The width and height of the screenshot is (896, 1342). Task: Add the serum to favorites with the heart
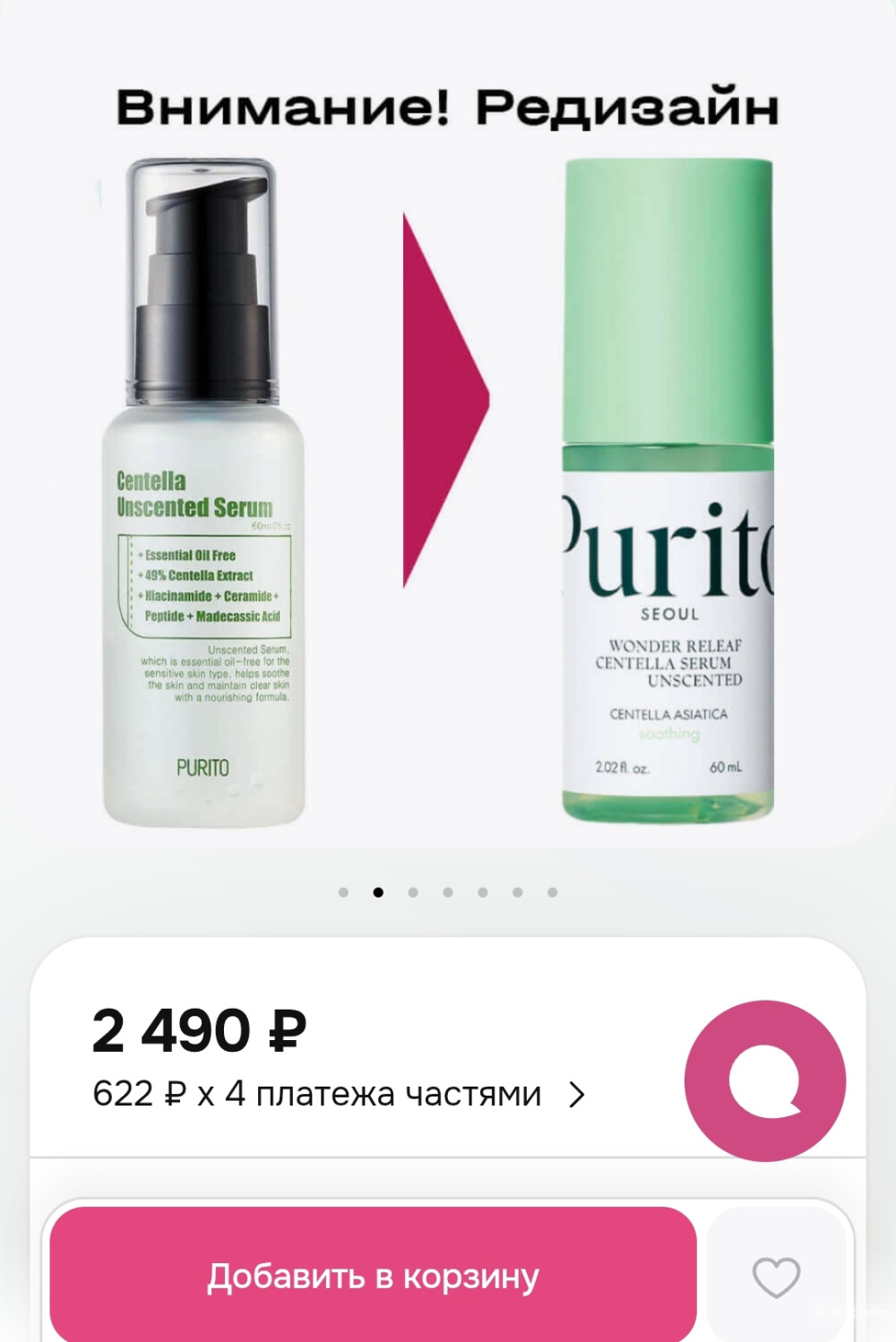tap(776, 1277)
